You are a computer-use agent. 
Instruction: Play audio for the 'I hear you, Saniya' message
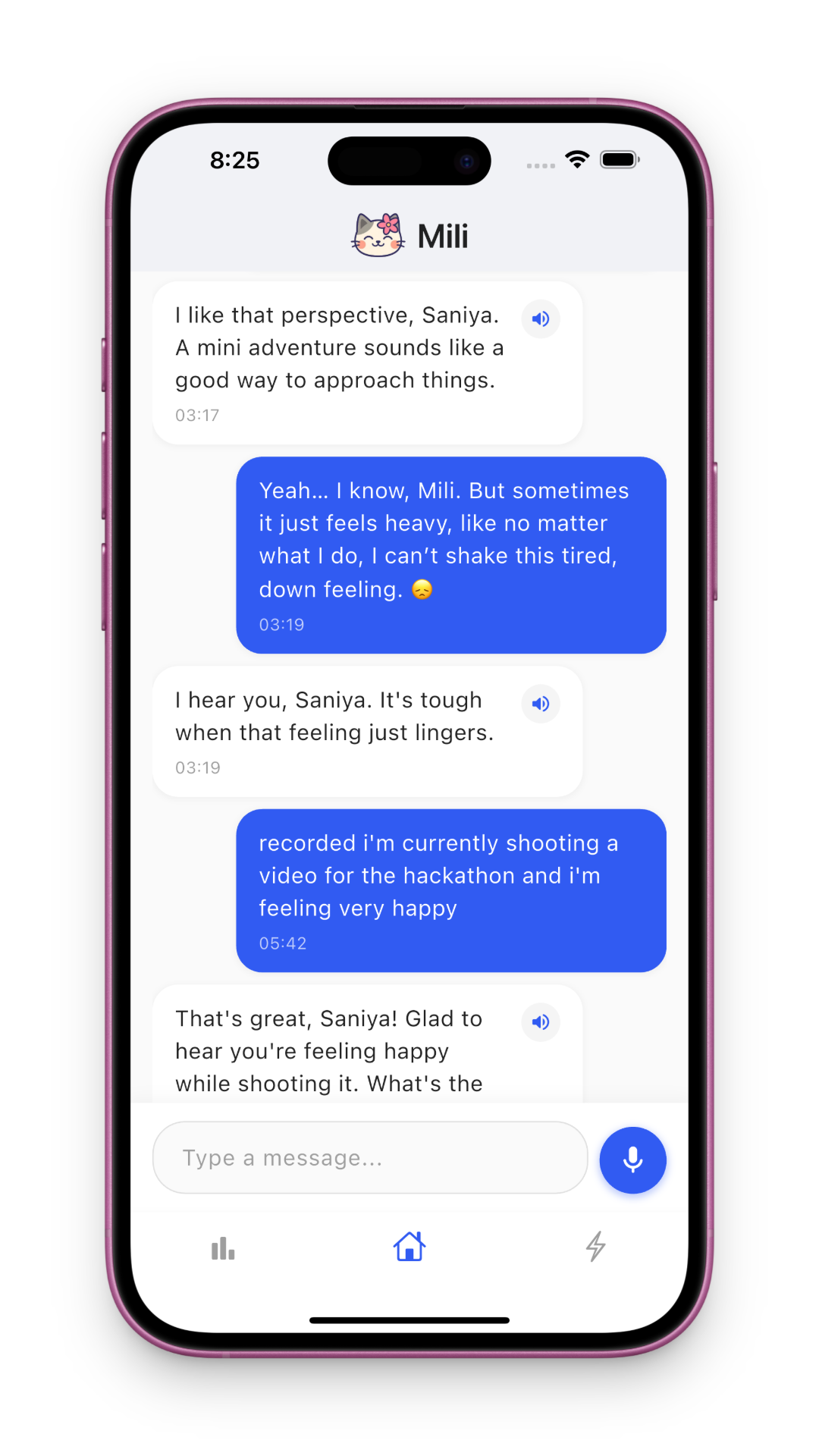pyautogui.click(x=541, y=704)
